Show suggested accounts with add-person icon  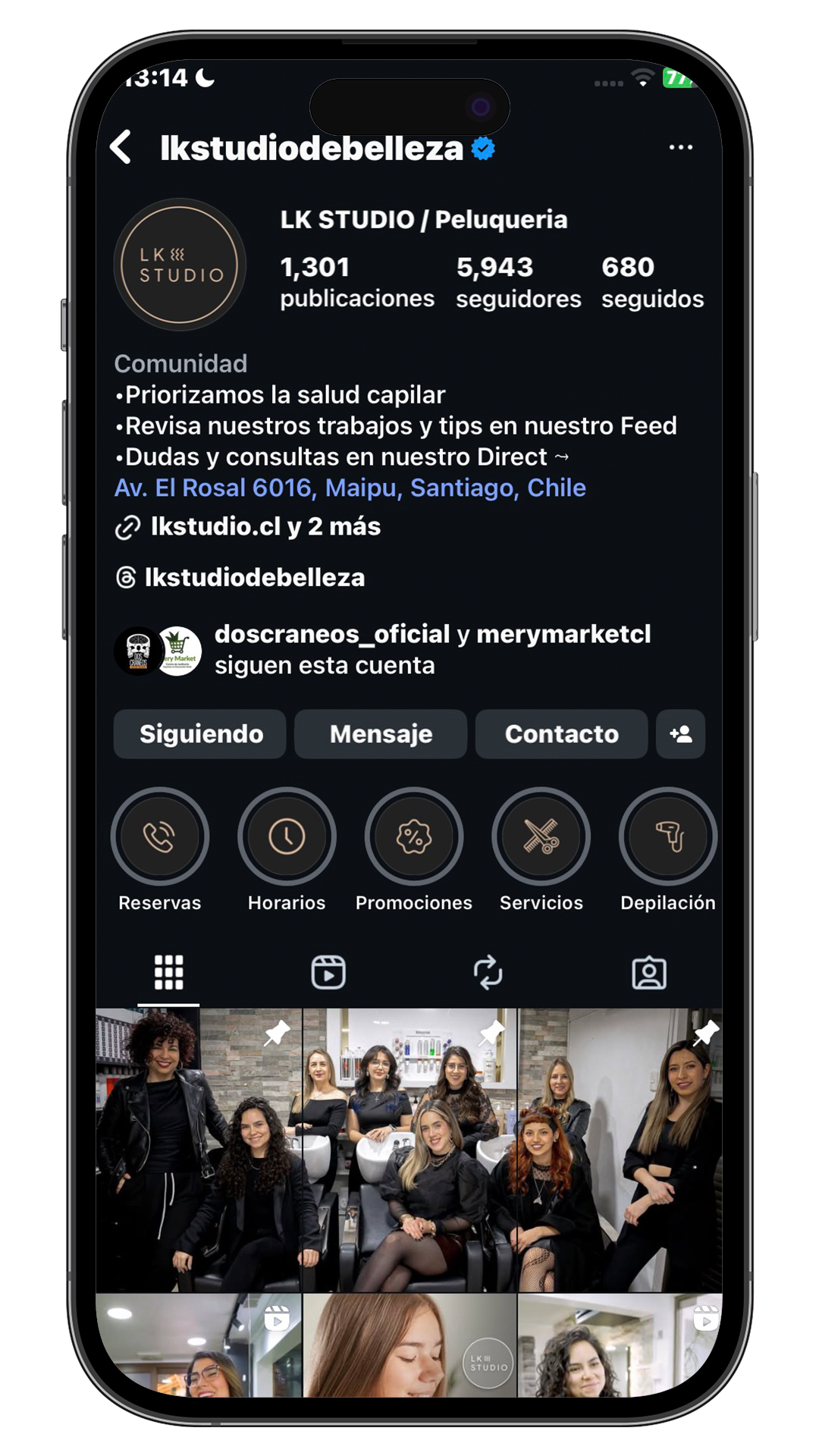tap(680, 734)
